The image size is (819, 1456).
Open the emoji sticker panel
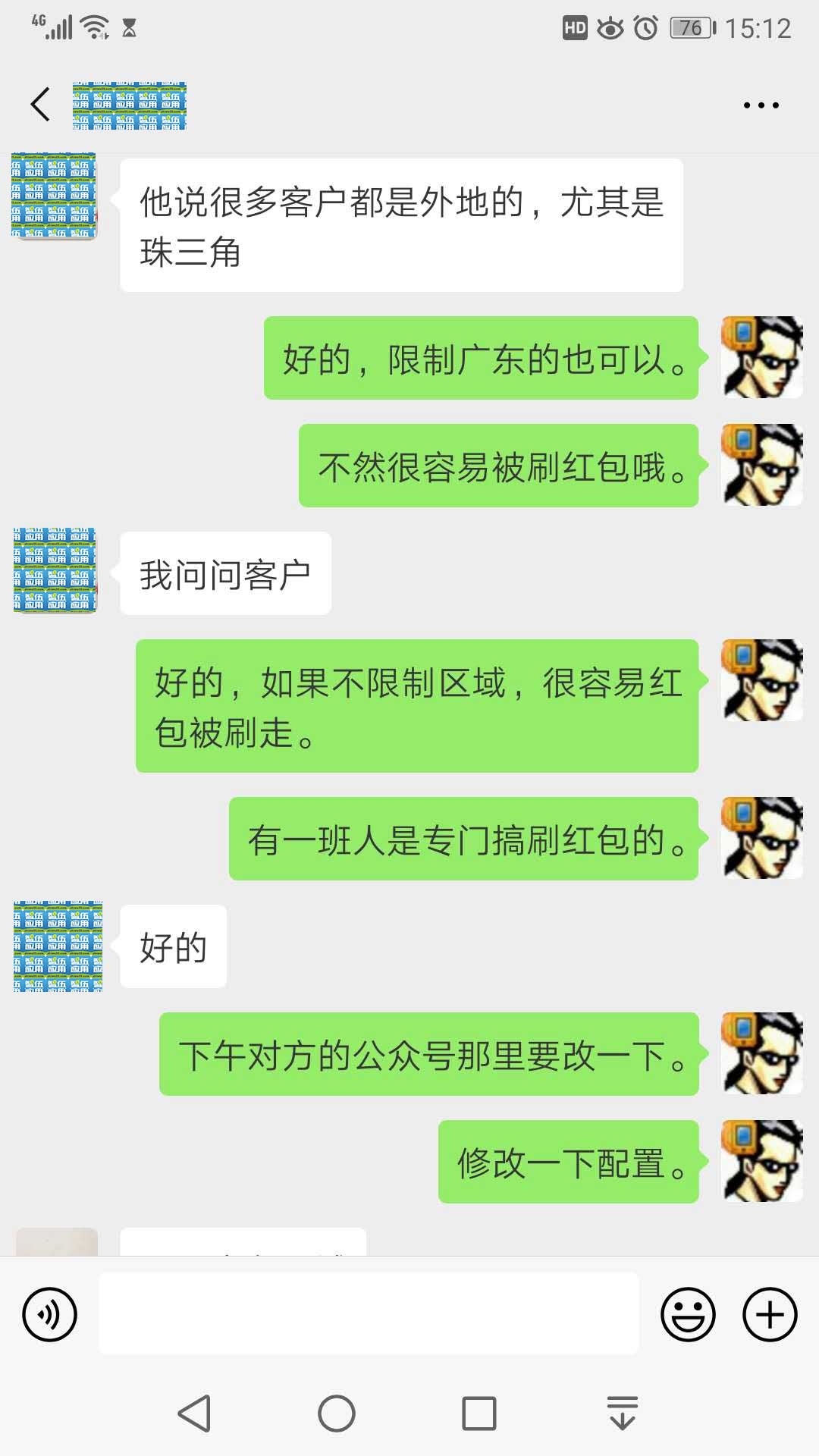click(688, 1314)
